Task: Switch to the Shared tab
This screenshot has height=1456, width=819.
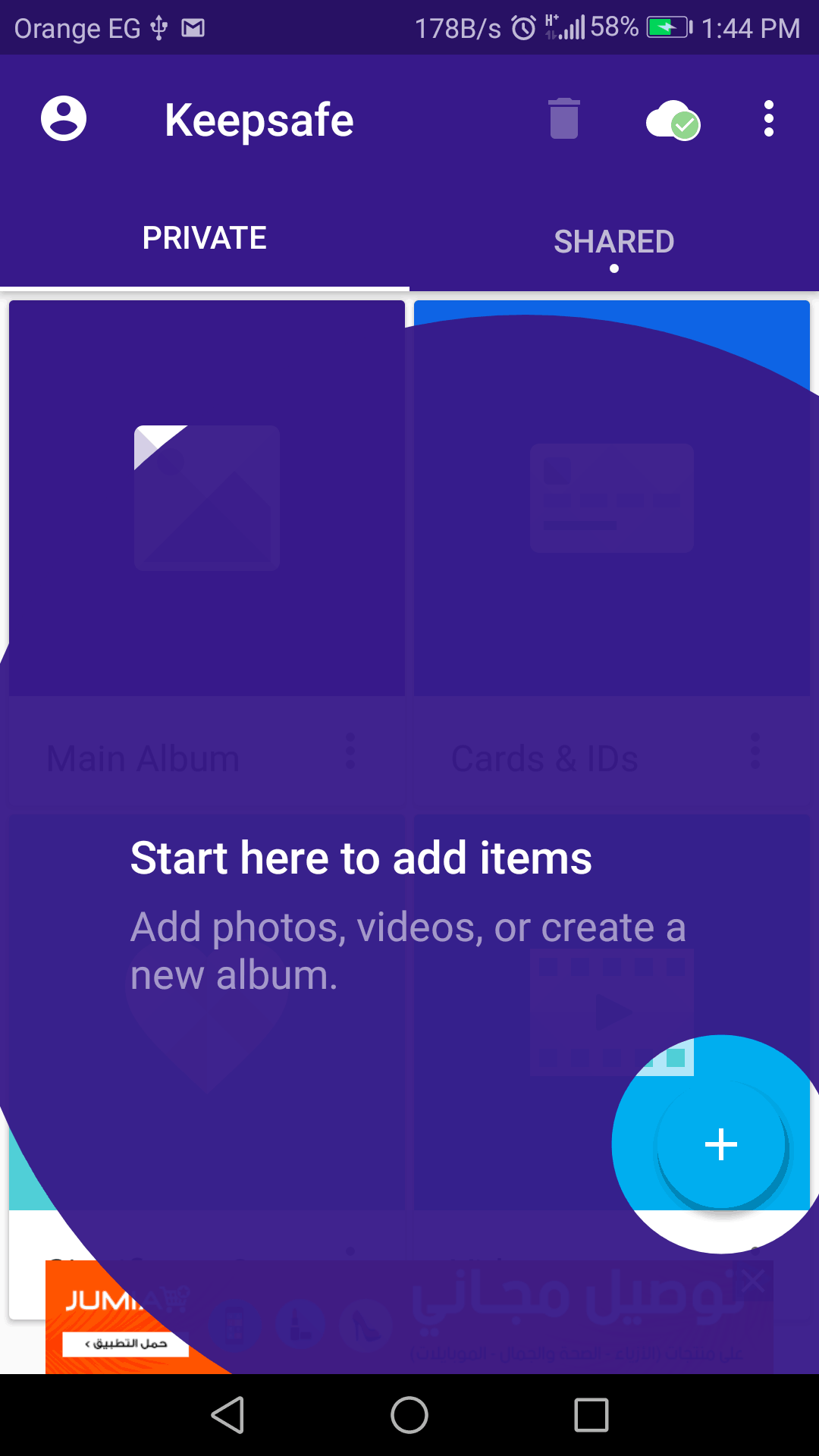Action: point(613,242)
